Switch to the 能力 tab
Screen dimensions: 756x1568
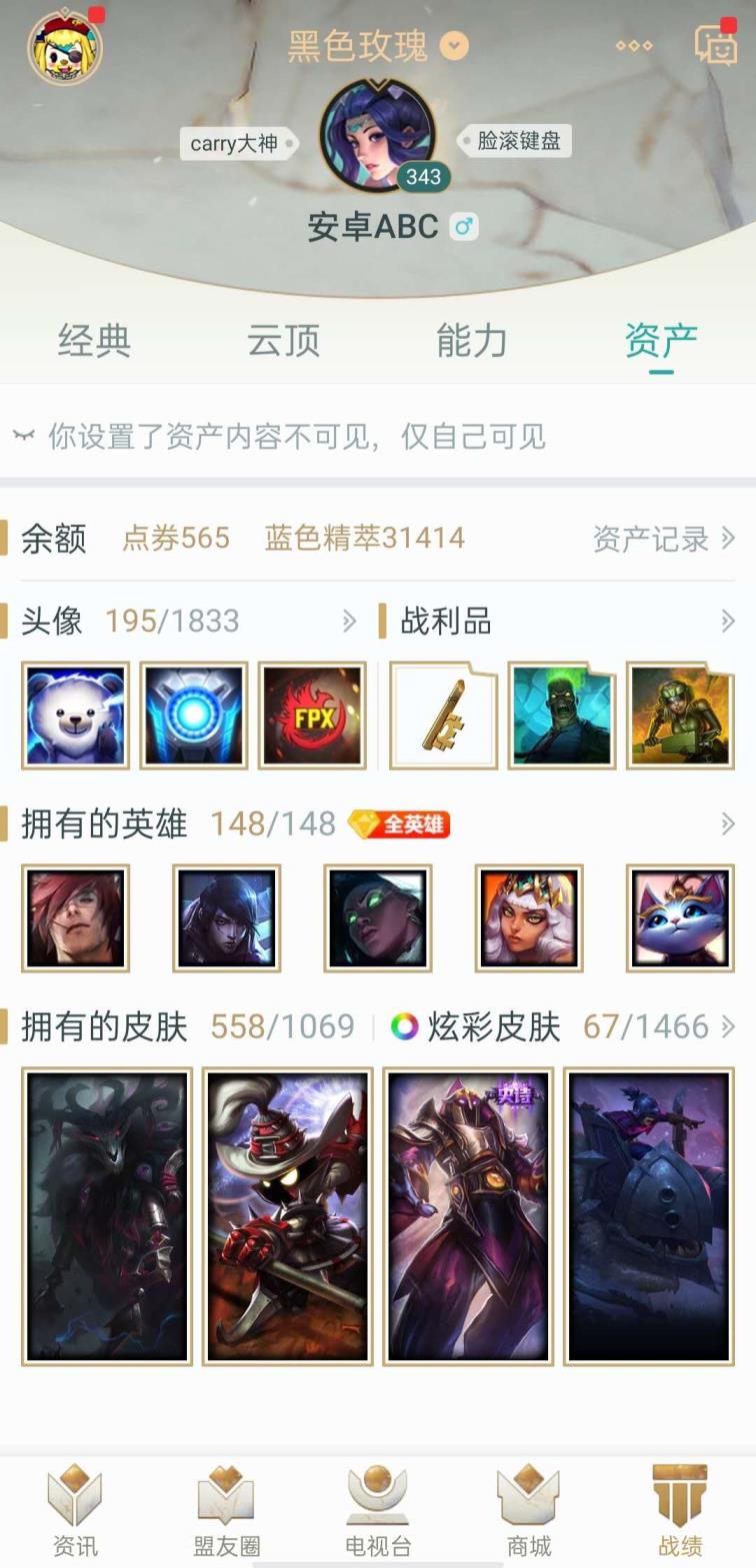[472, 341]
